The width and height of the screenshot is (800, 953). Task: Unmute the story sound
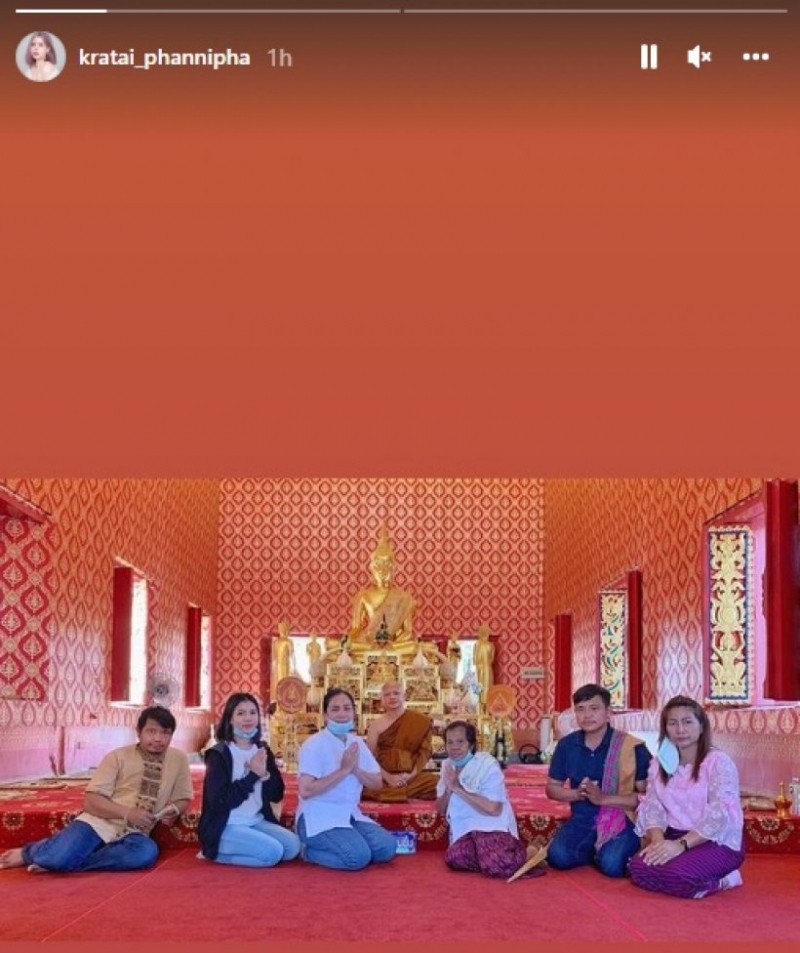tap(699, 57)
